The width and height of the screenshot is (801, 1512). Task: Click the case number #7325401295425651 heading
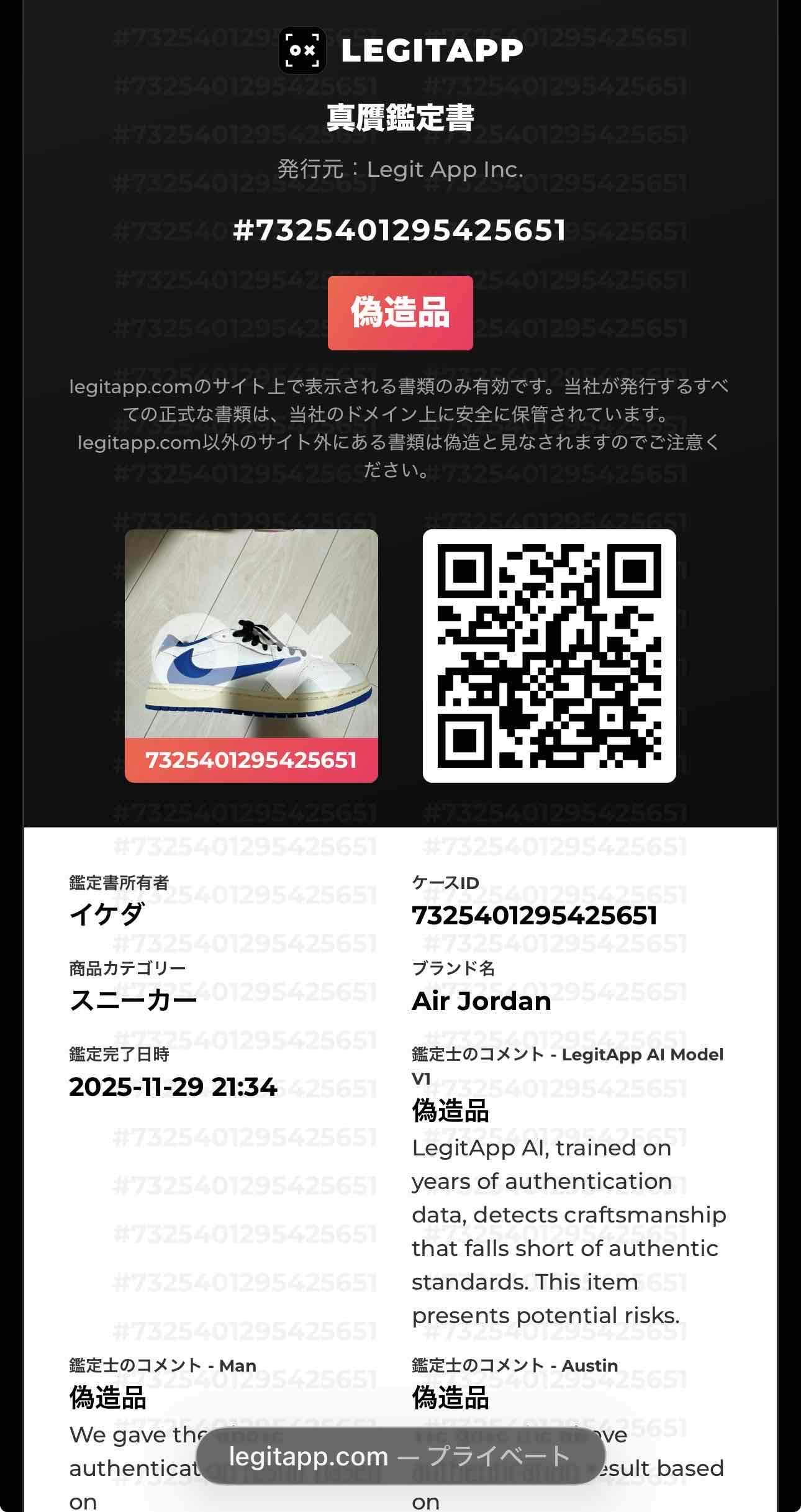click(x=400, y=231)
